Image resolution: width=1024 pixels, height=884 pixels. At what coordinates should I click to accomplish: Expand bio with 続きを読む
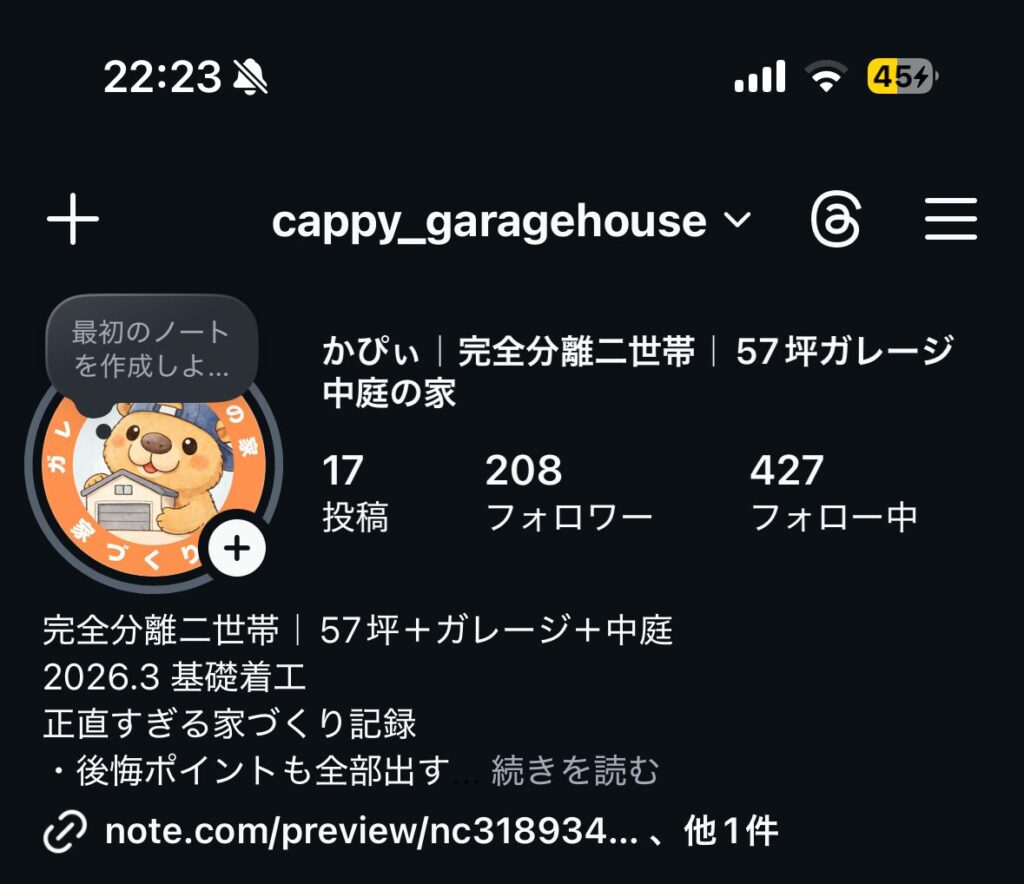click(575, 771)
